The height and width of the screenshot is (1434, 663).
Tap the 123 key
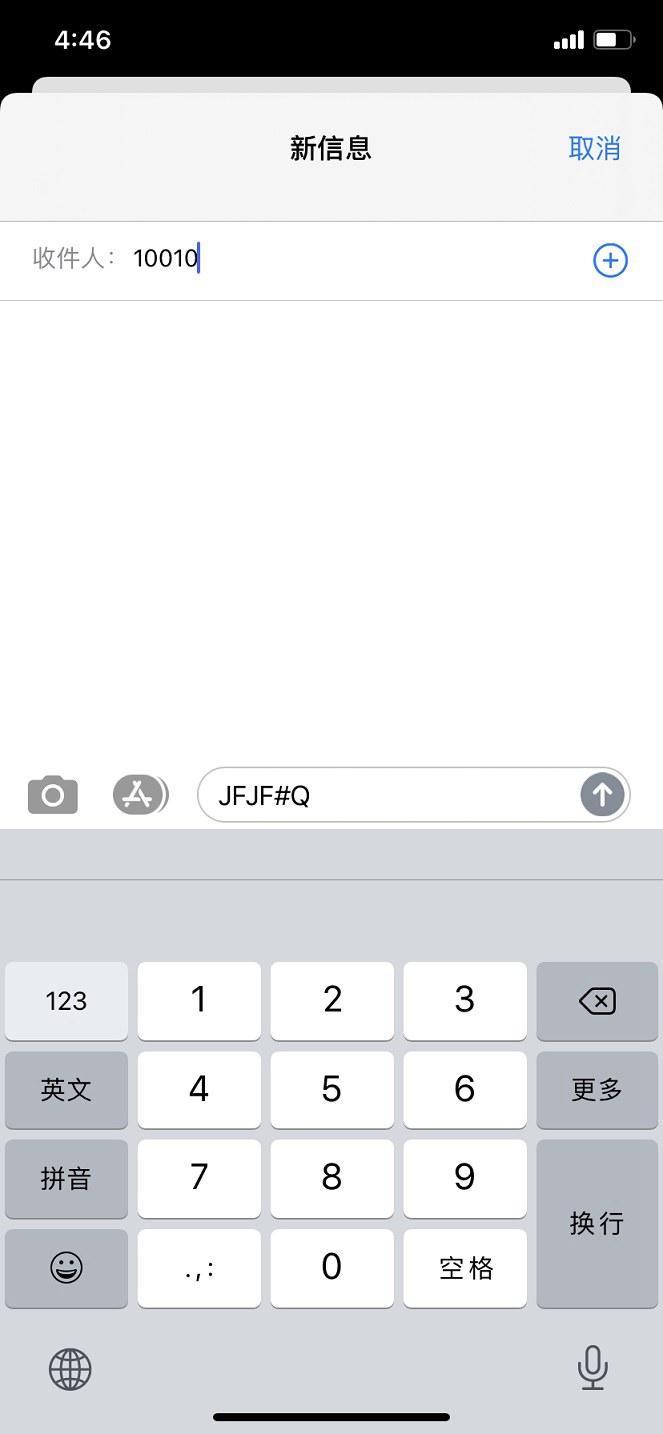point(66,1000)
